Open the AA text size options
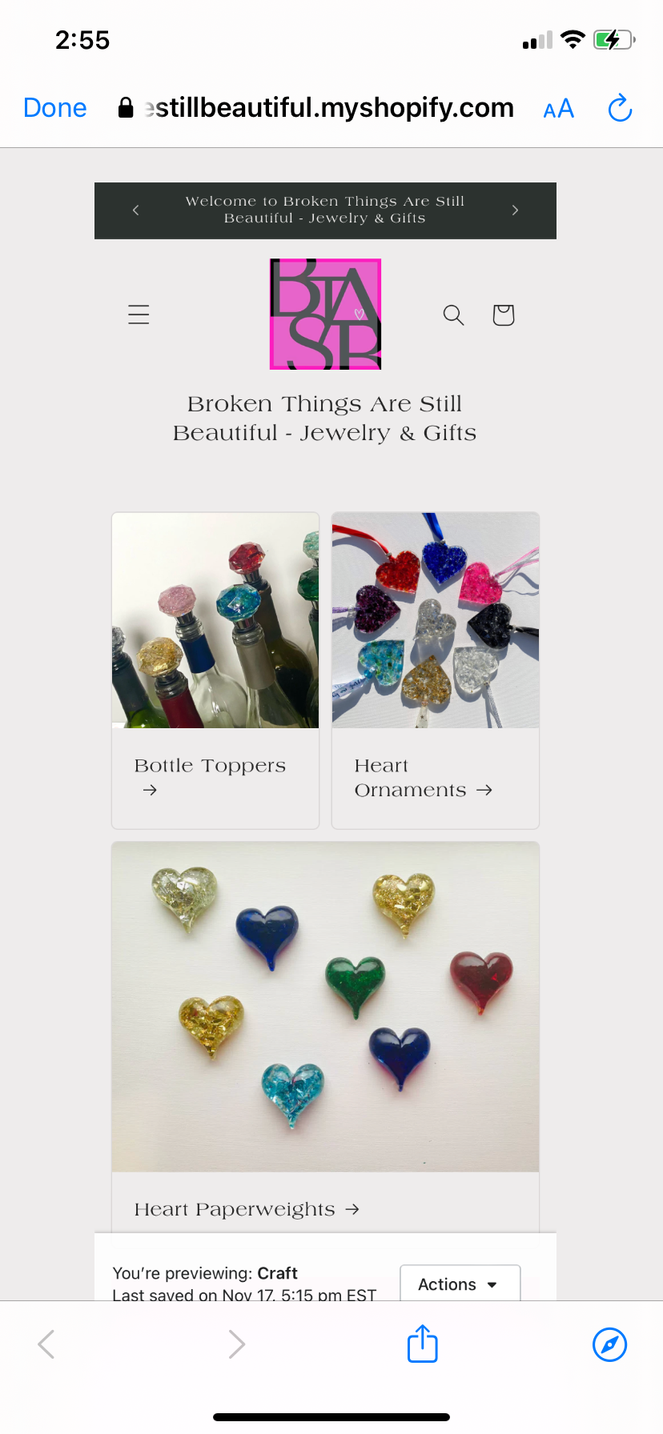This screenshot has height=1434, width=663. [x=558, y=109]
